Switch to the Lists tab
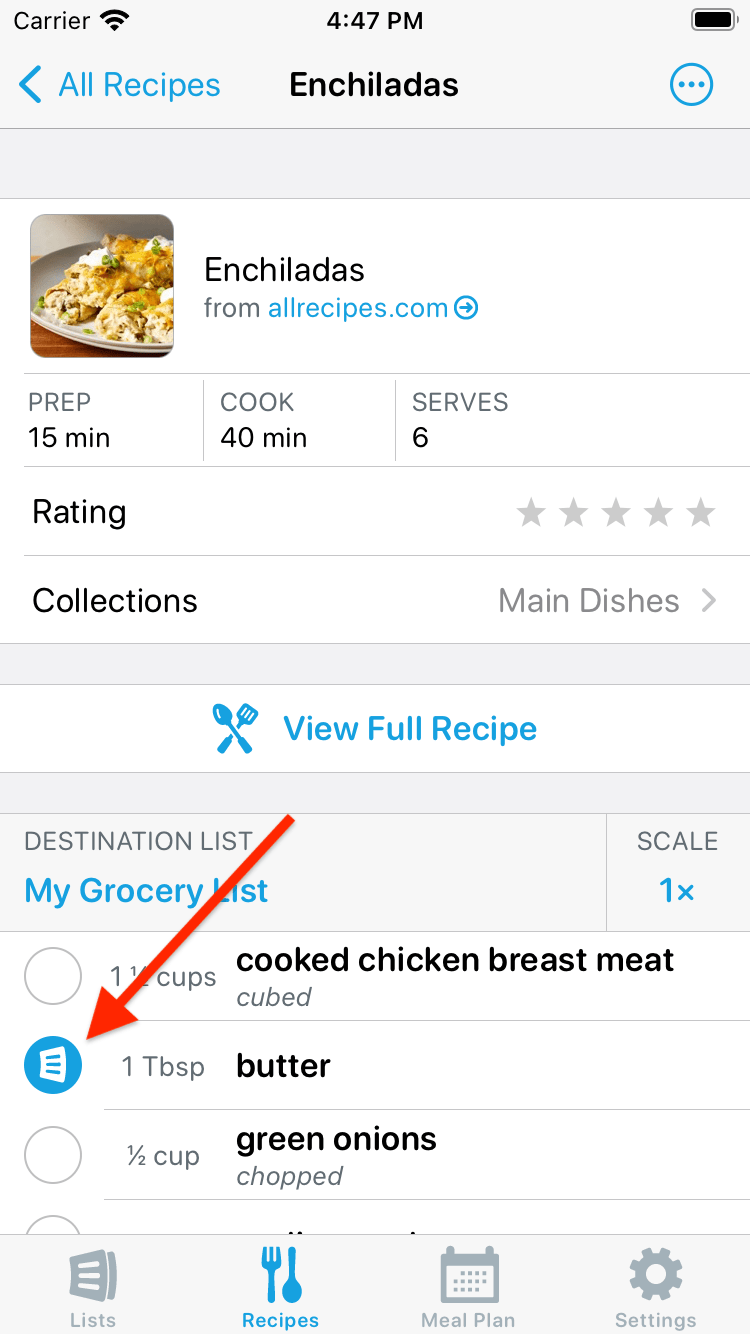 point(93,1286)
